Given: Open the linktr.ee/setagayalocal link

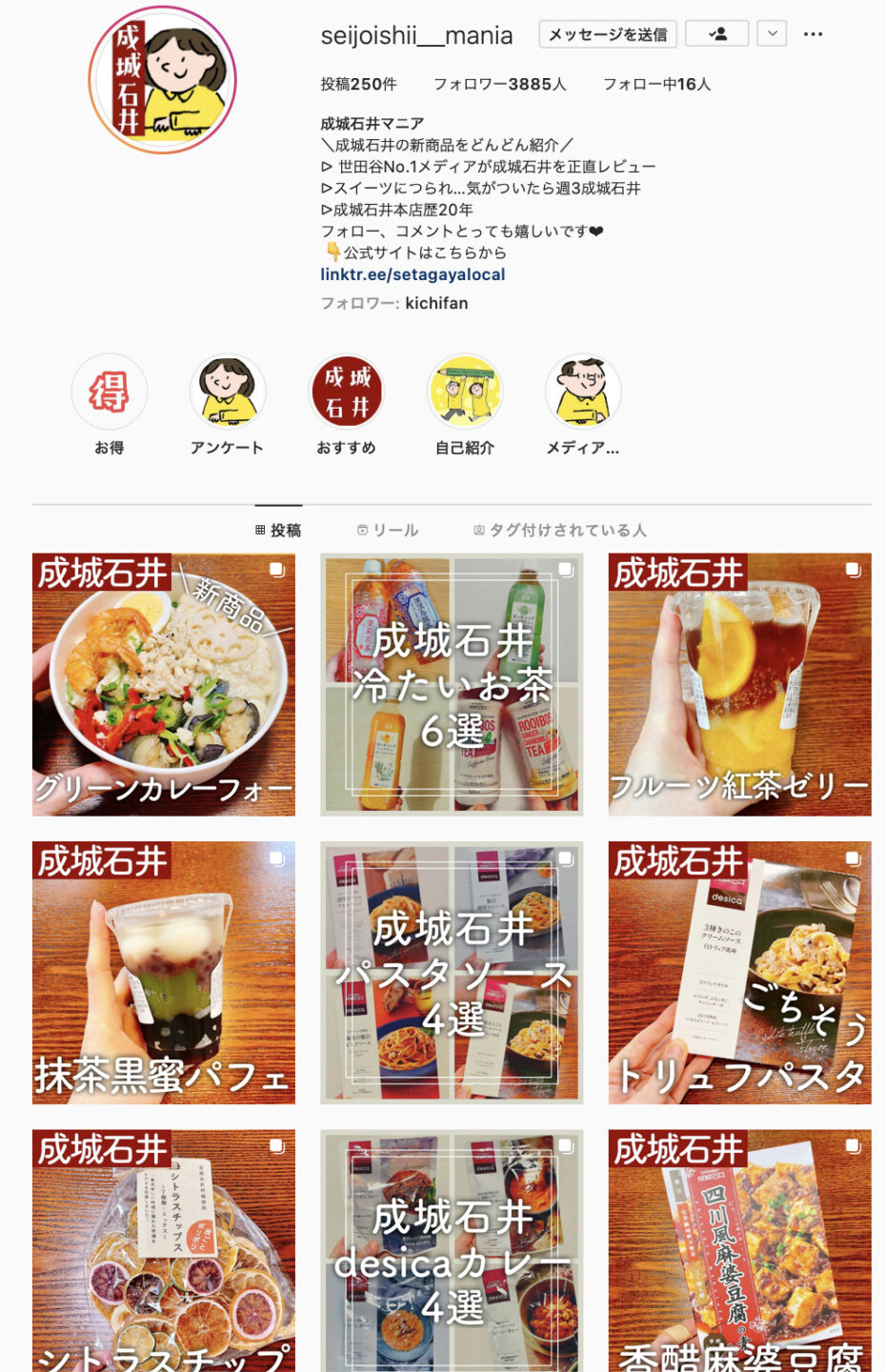Looking at the screenshot, I should (x=412, y=274).
